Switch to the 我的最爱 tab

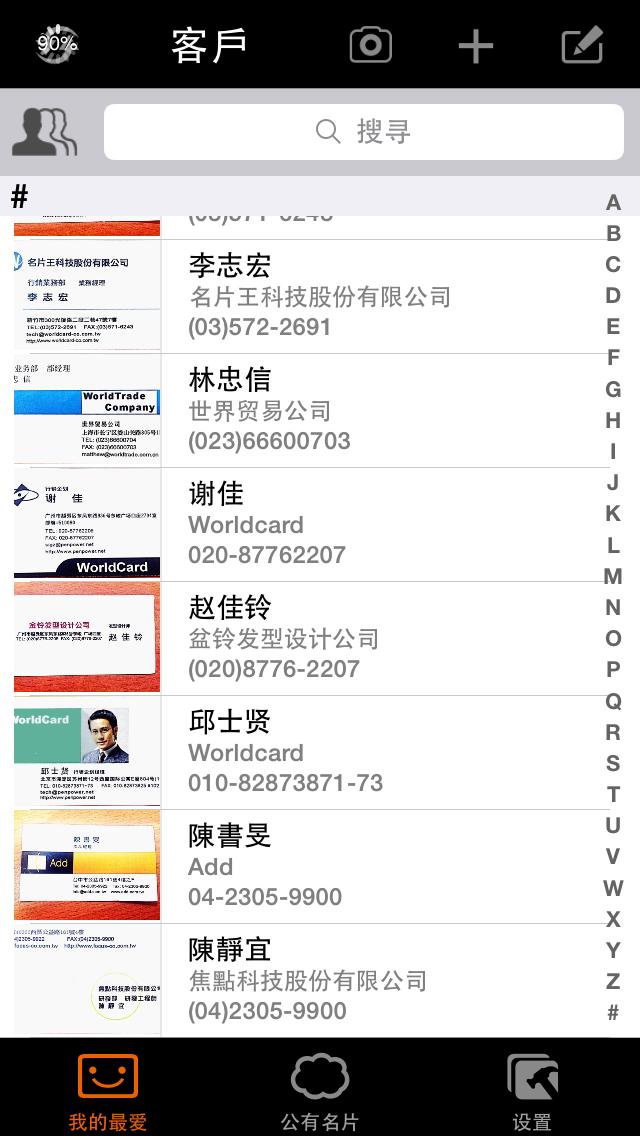point(107,1090)
